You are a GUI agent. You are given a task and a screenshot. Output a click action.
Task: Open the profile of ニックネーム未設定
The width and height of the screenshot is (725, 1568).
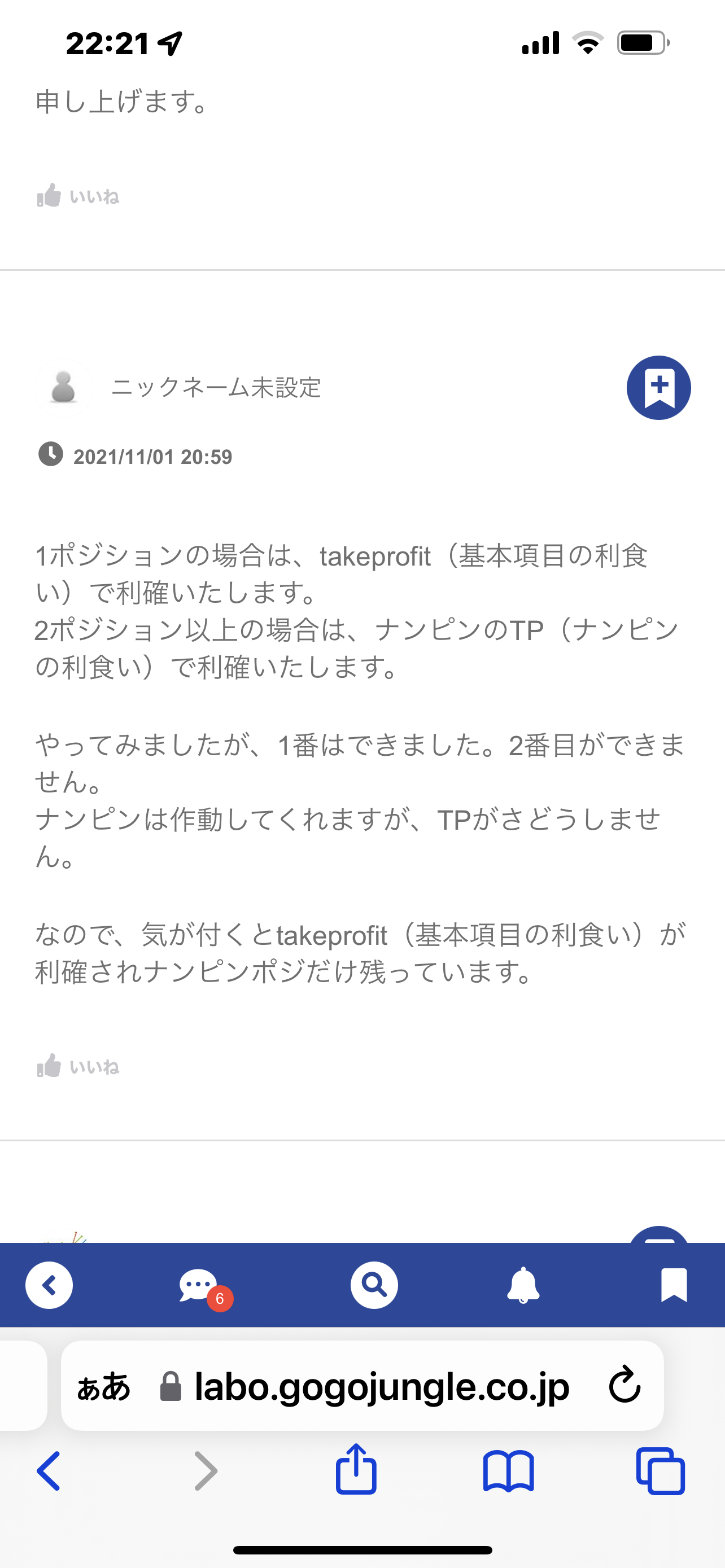pyautogui.click(x=63, y=388)
